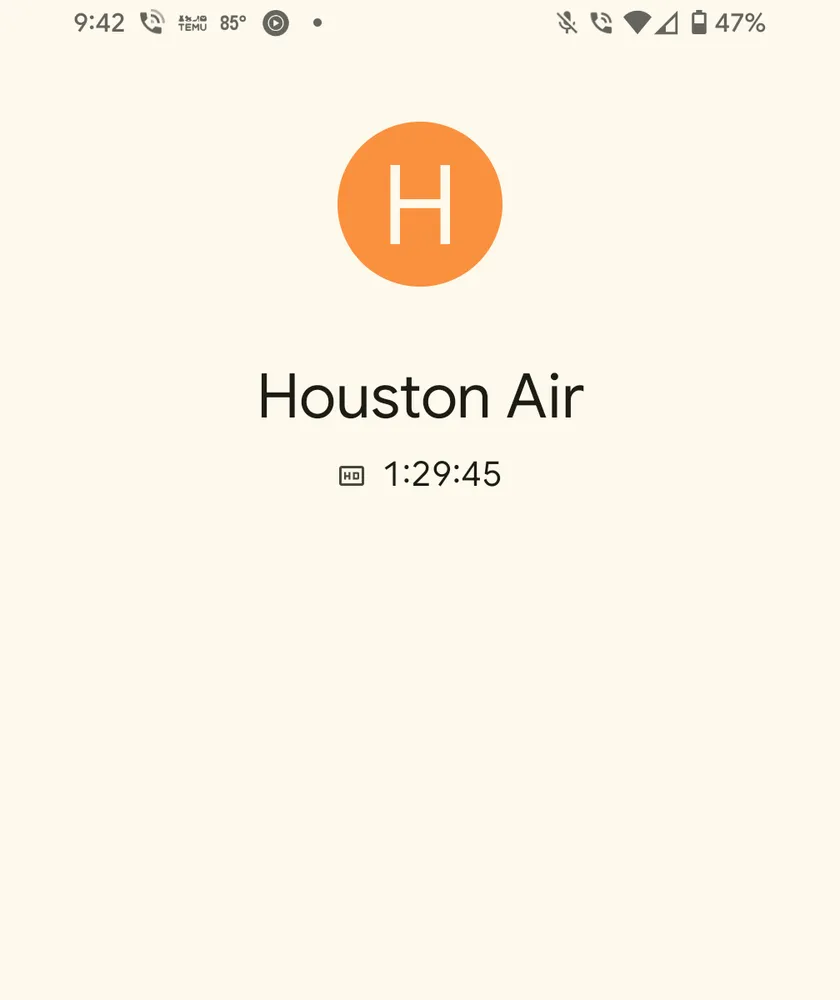The image size is (840, 1000).
Task: Toggle the media player status indicator
Action: 274,22
